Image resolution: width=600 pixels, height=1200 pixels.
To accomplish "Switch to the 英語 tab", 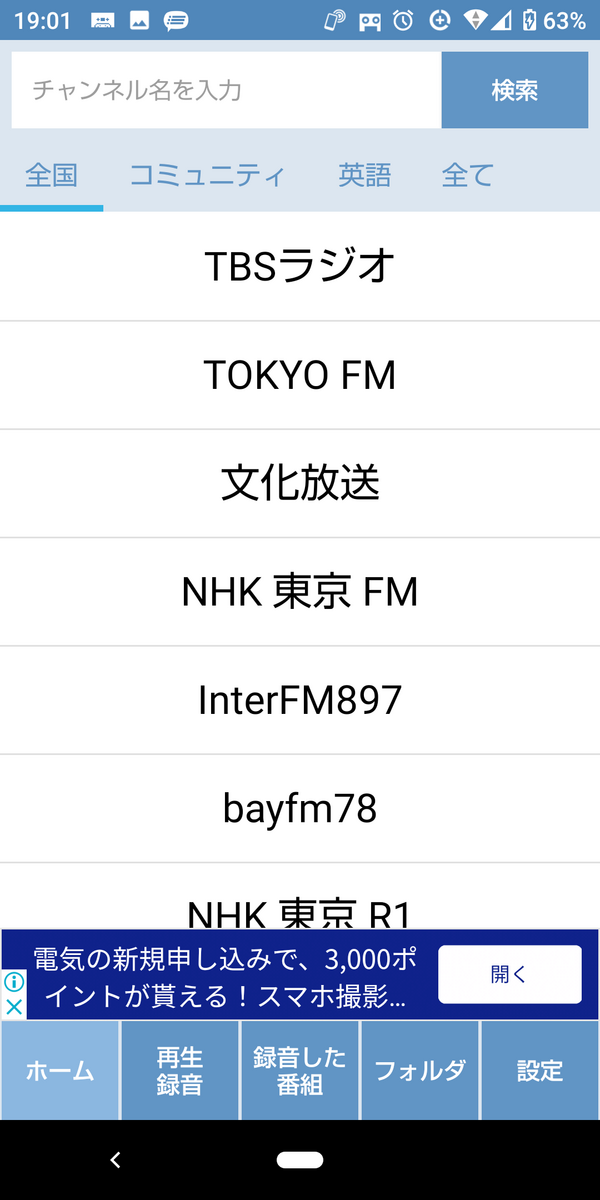I will click(x=364, y=176).
